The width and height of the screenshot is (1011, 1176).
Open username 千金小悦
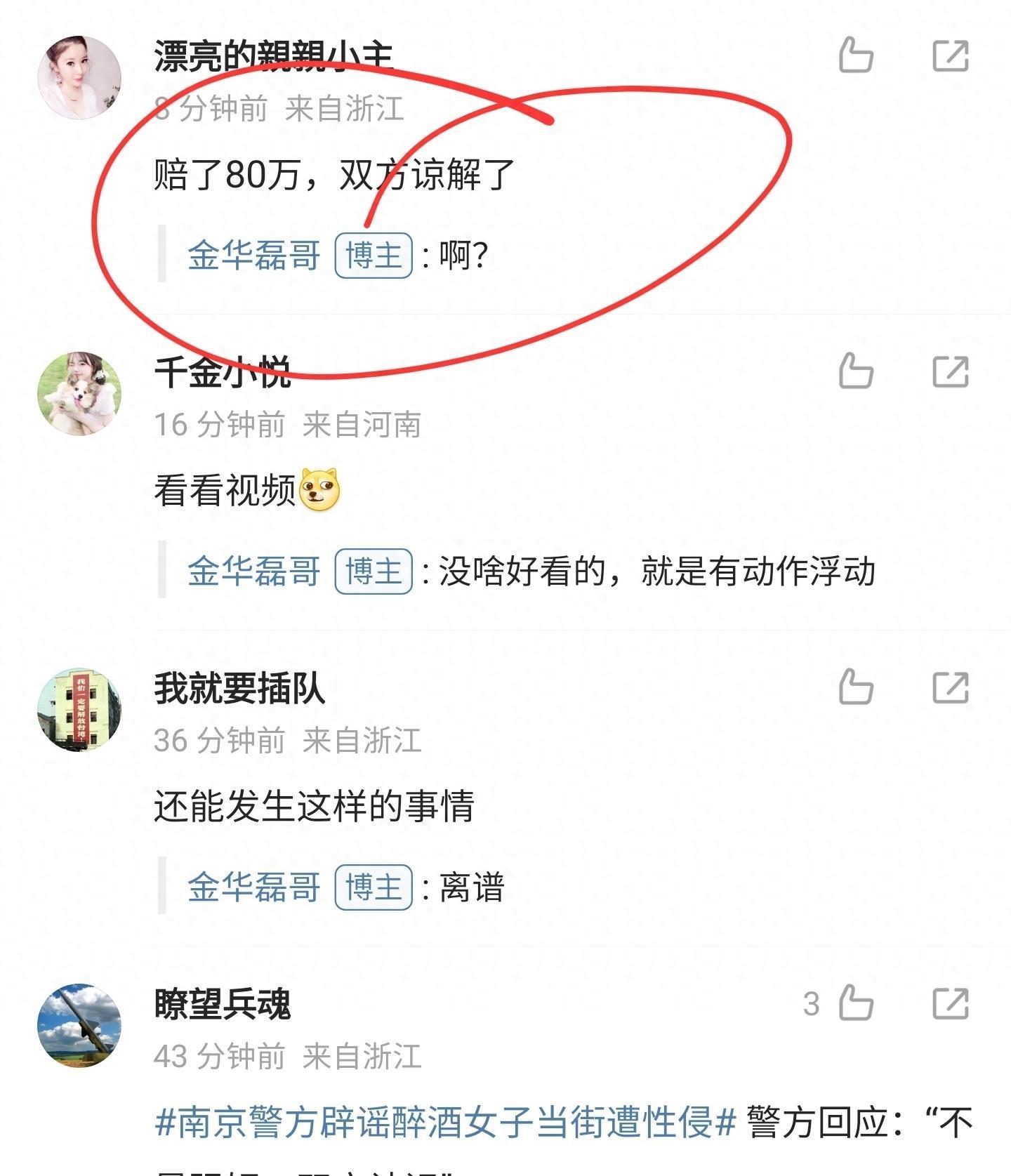[x=223, y=372]
